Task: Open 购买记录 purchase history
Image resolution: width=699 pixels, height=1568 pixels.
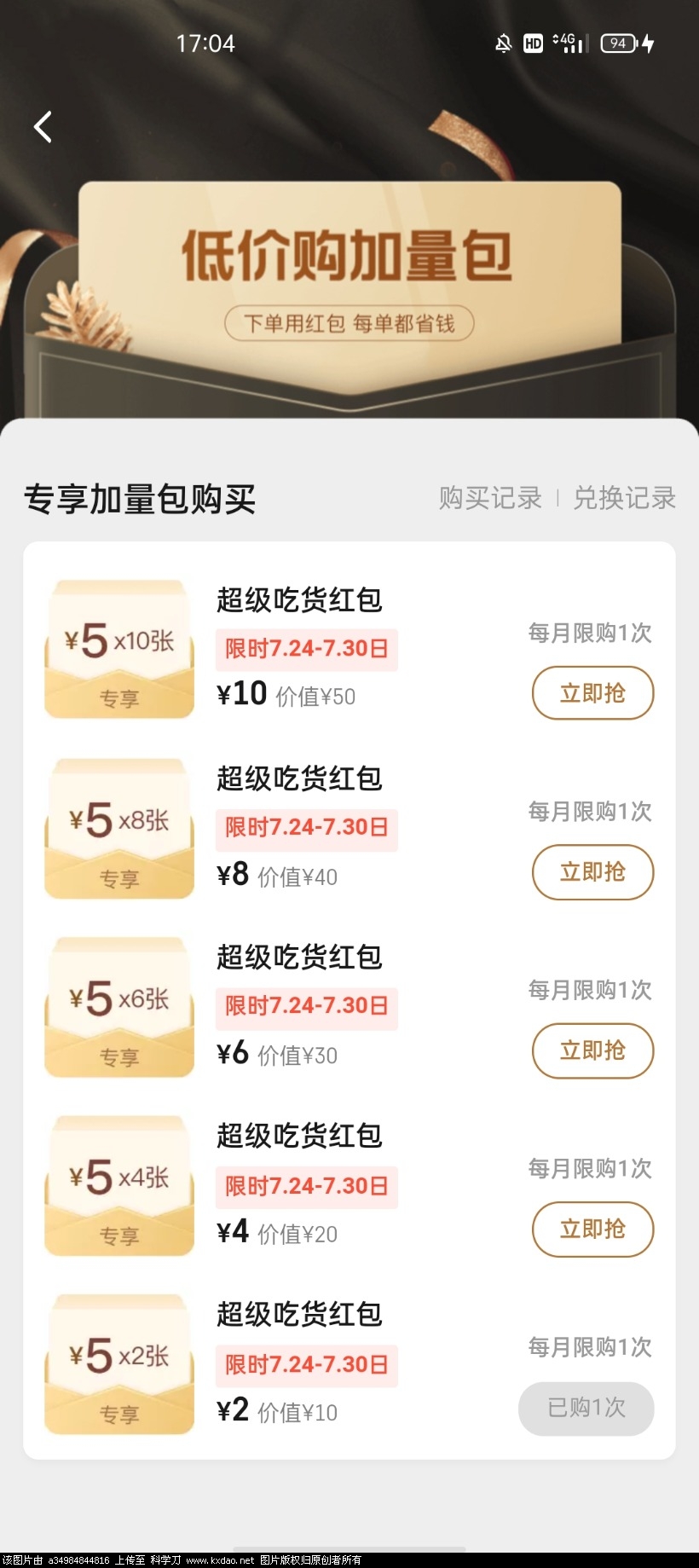Action: pyautogui.click(x=489, y=499)
